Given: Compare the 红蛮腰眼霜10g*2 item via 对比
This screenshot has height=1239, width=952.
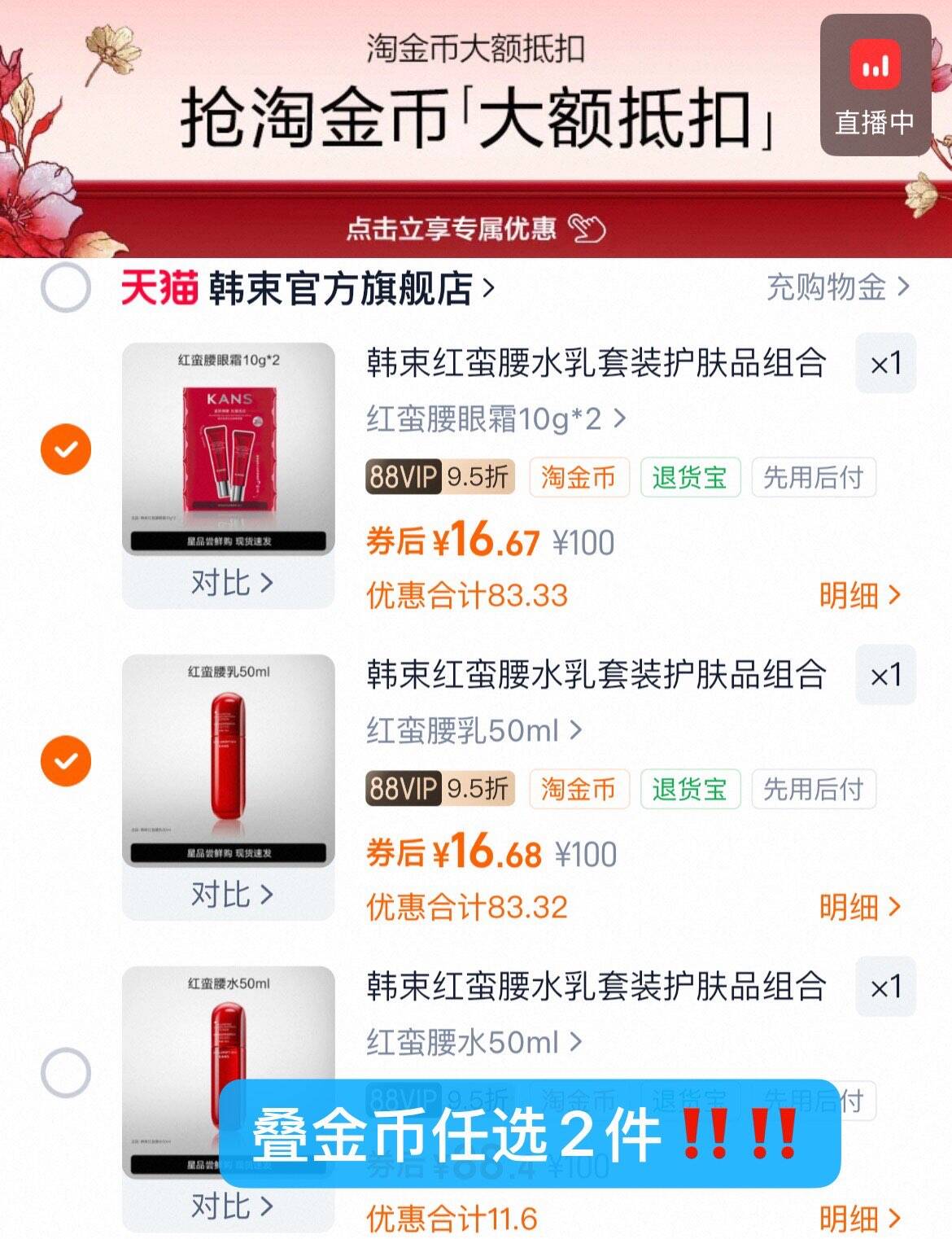Looking at the screenshot, I should click(230, 583).
